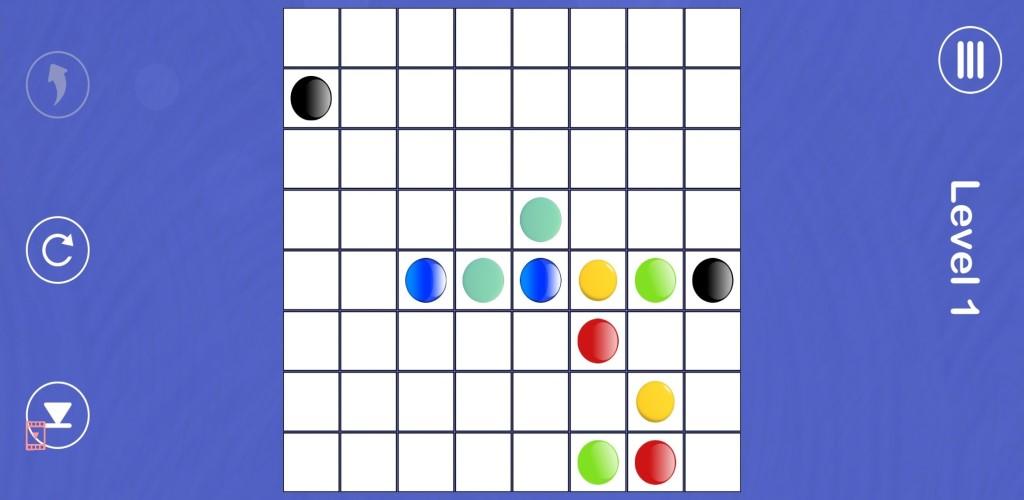Pick the yellow ball above the bottom red ball
This screenshot has height=500, width=1024.
coord(655,401)
